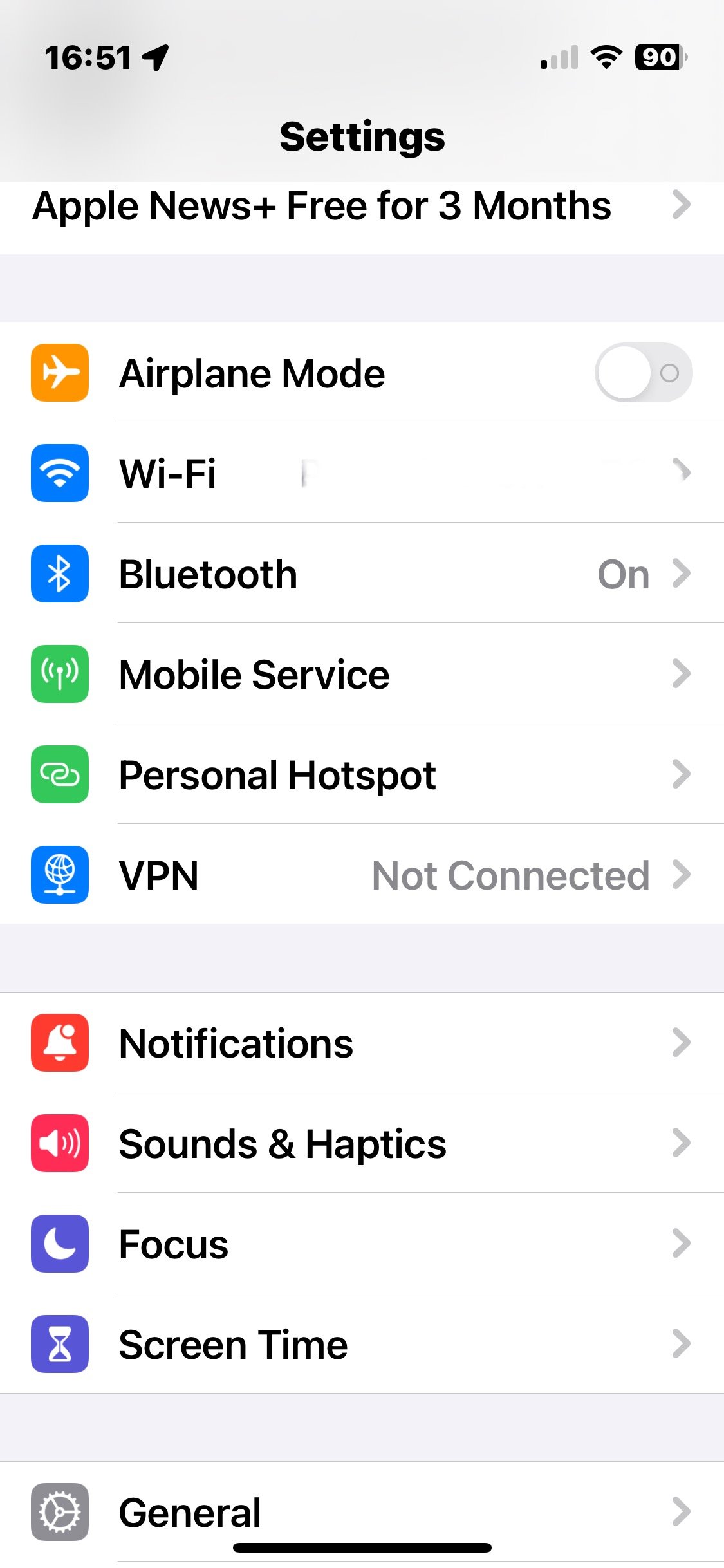Open the Focus settings

point(360,1244)
